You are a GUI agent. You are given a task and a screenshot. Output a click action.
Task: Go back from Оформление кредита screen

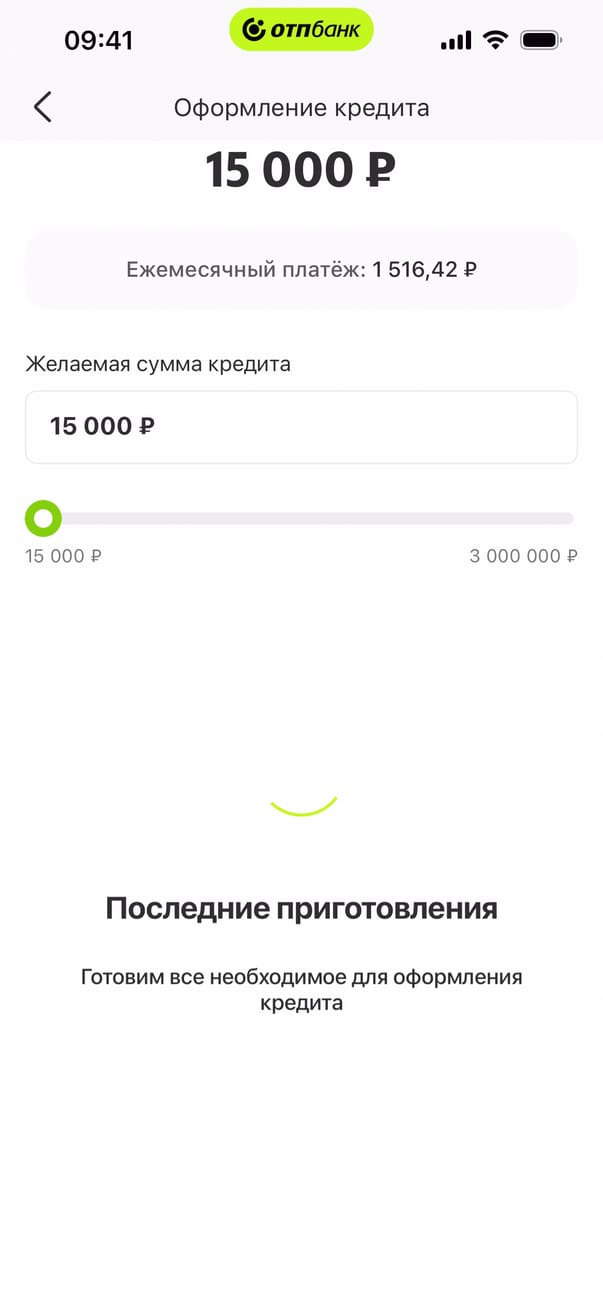[42, 107]
